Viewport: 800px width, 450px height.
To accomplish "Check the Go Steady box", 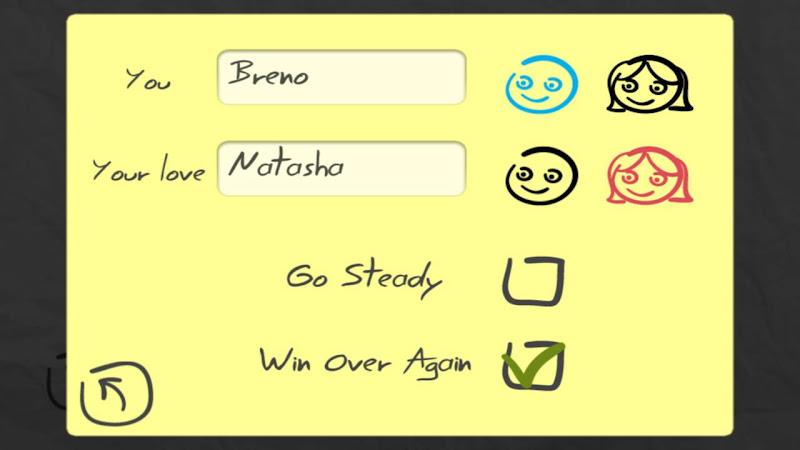I will pyautogui.click(x=532, y=280).
